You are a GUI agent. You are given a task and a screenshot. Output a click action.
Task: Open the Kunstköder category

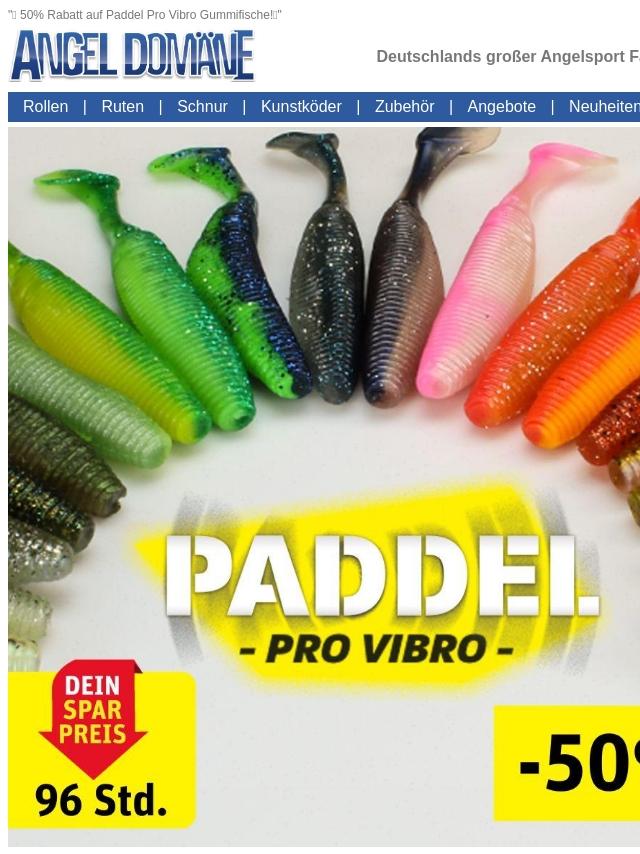[x=301, y=107]
